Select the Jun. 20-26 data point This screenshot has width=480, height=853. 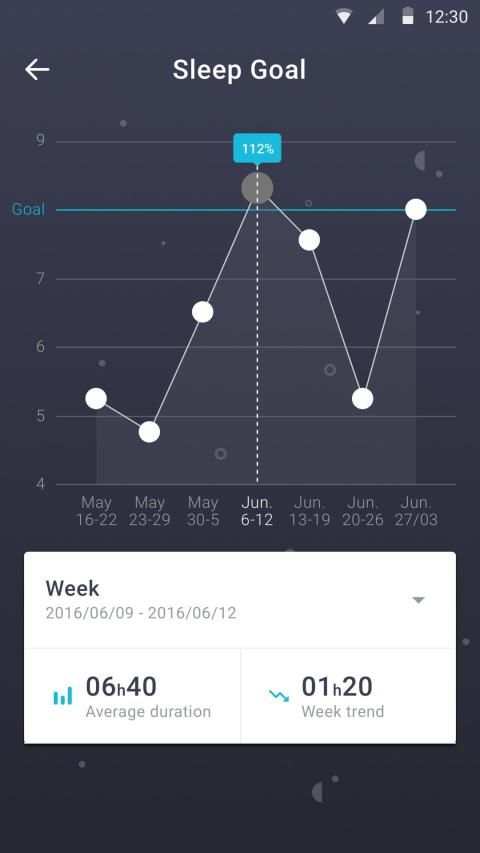(362, 399)
